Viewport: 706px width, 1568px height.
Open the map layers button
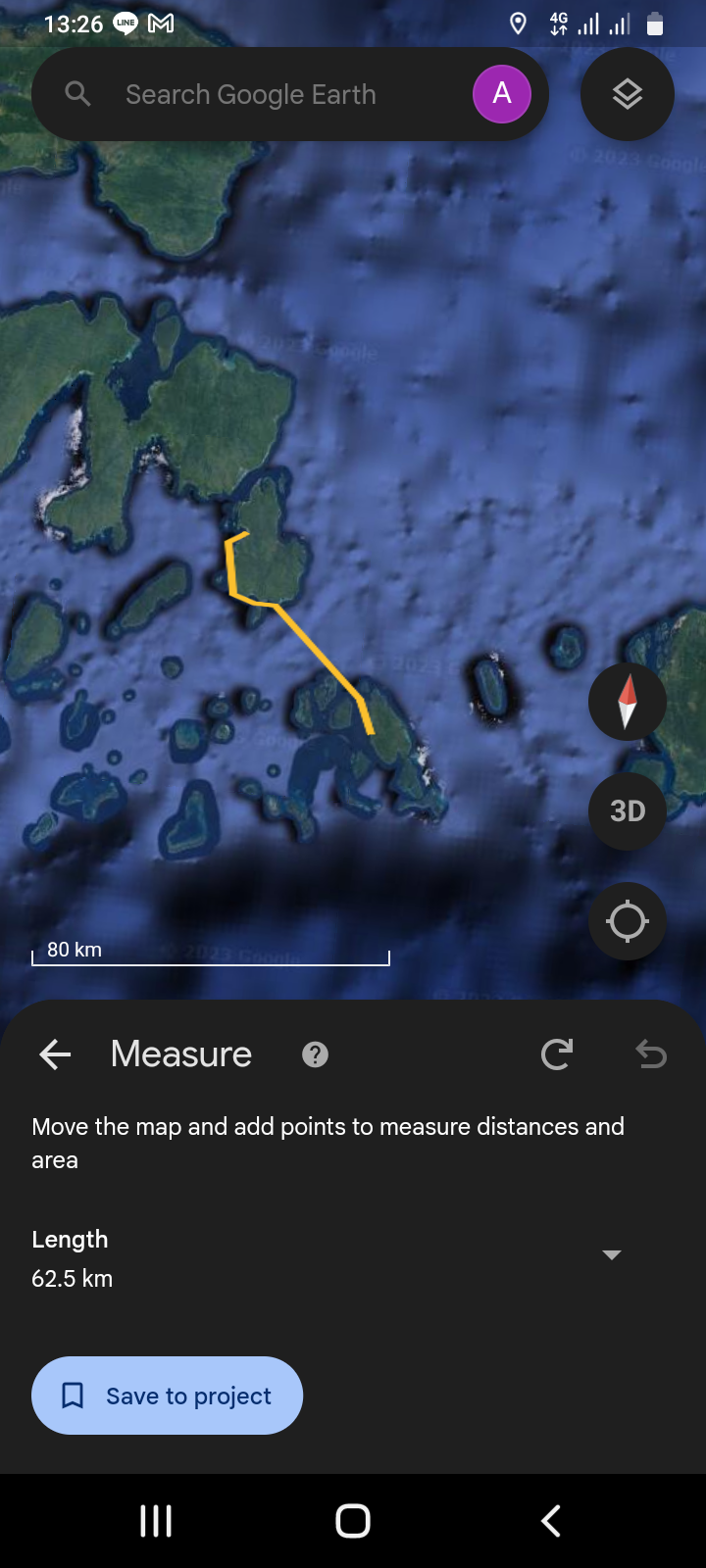click(628, 94)
